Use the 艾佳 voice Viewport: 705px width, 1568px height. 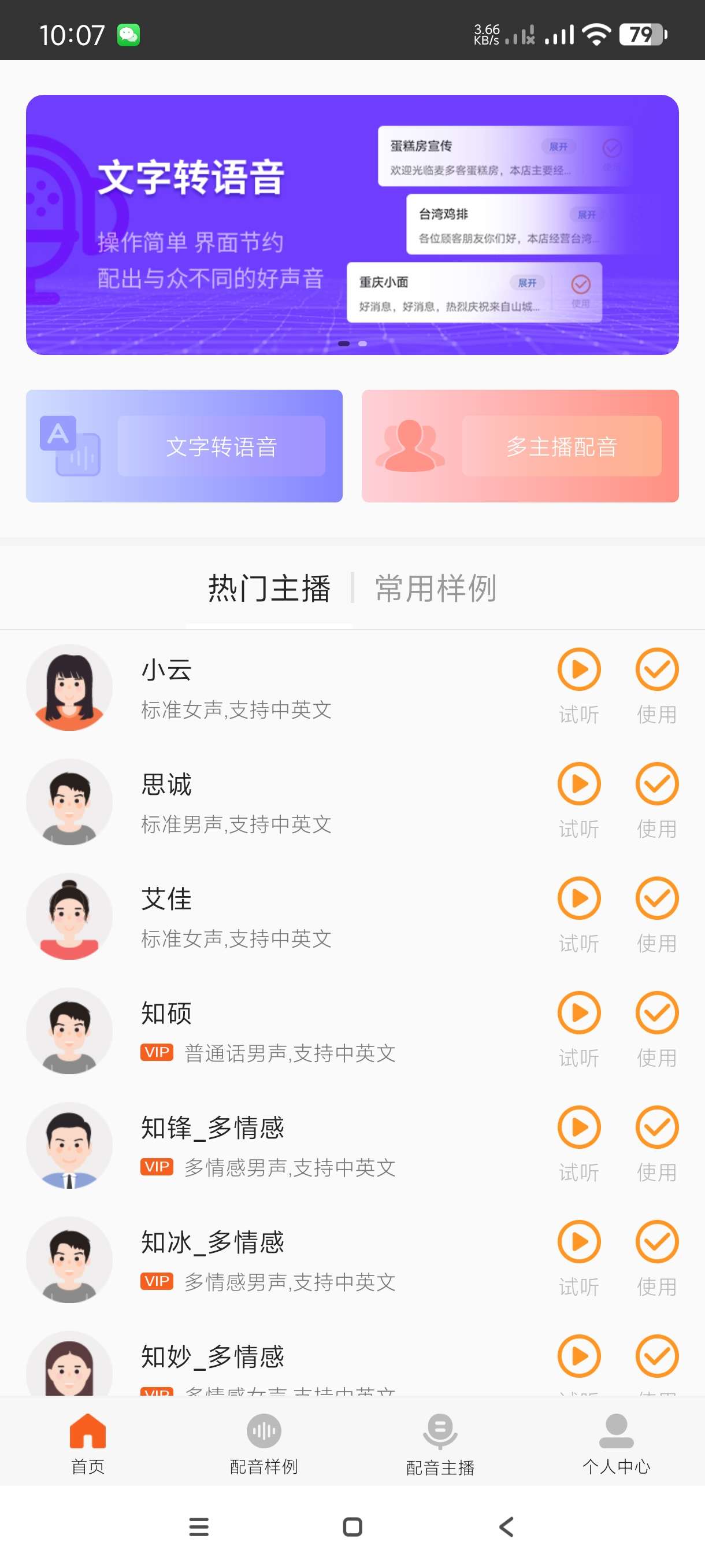pyautogui.click(x=656, y=899)
